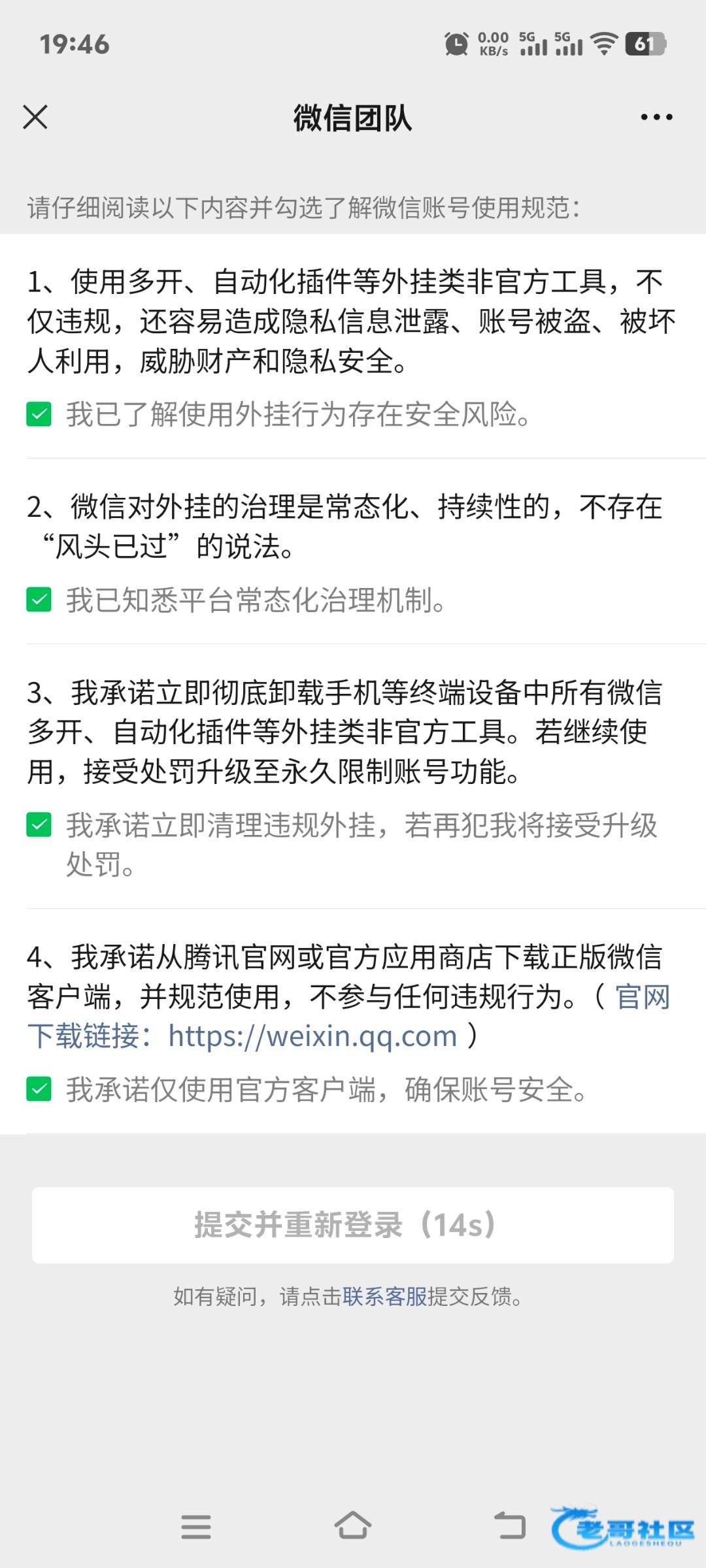Tap 提交并重新登录 button
The image size is (706, 1568).
353,1225
